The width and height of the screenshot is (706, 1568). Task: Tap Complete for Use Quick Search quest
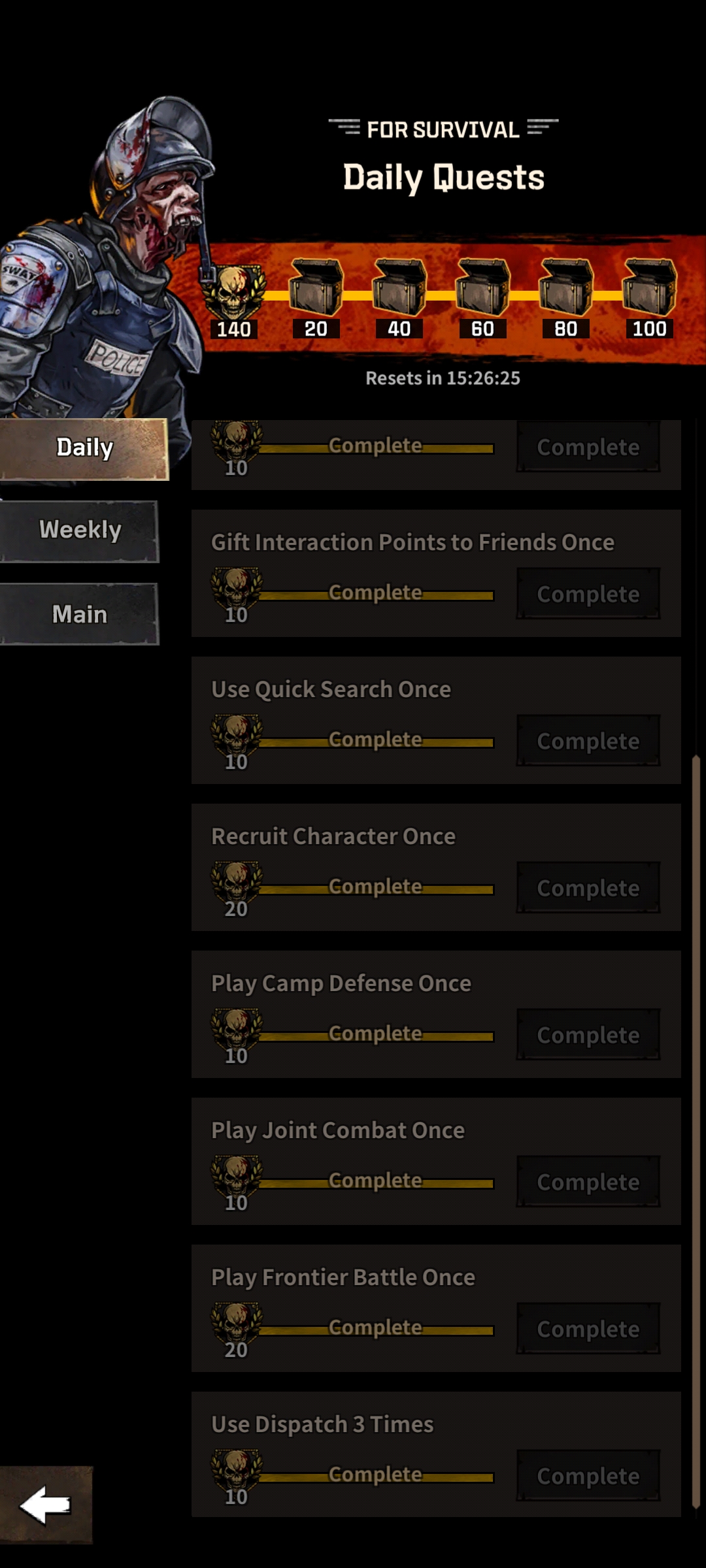(588, 741)
